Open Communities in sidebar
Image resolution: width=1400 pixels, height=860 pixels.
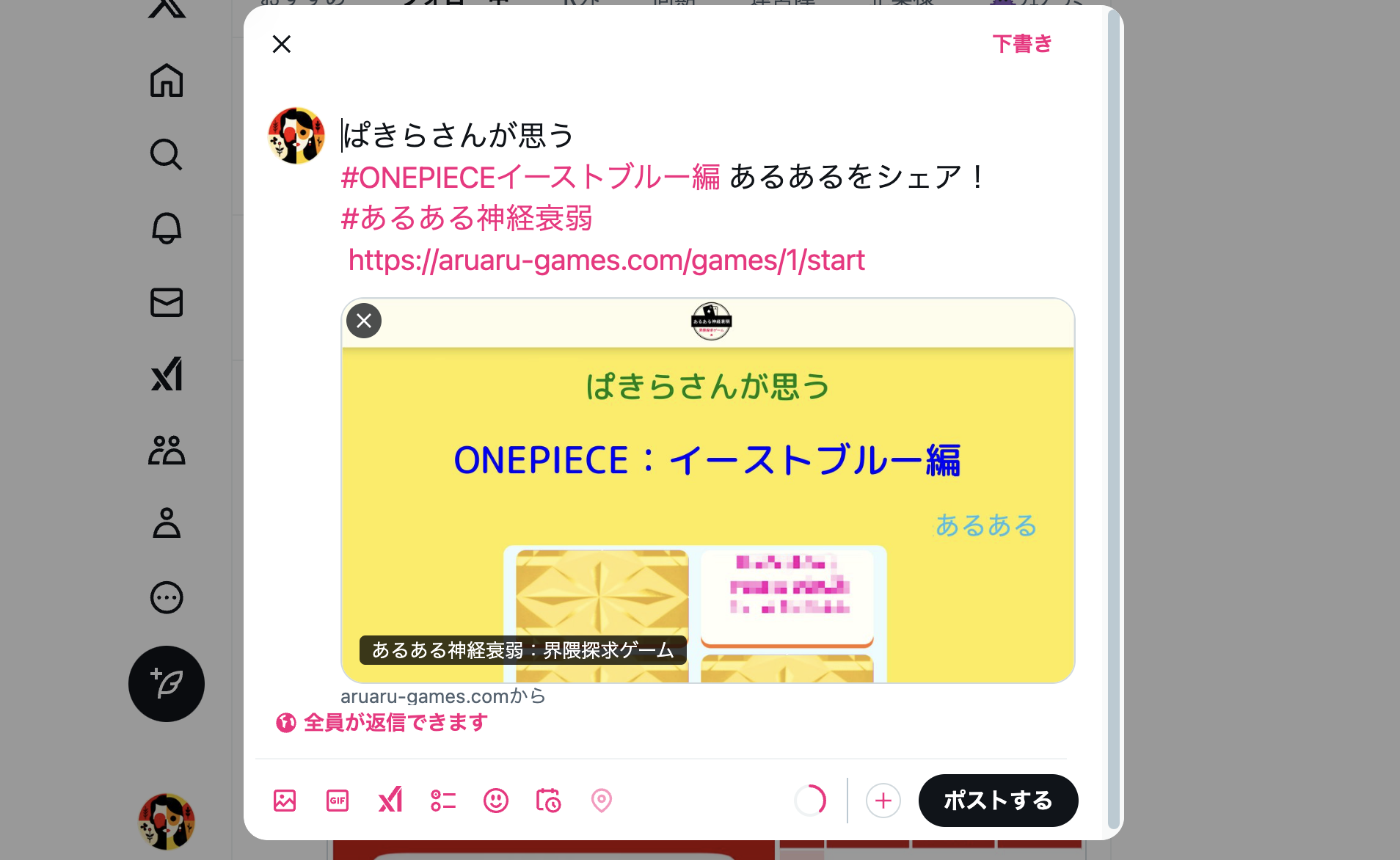coord(167,450)
